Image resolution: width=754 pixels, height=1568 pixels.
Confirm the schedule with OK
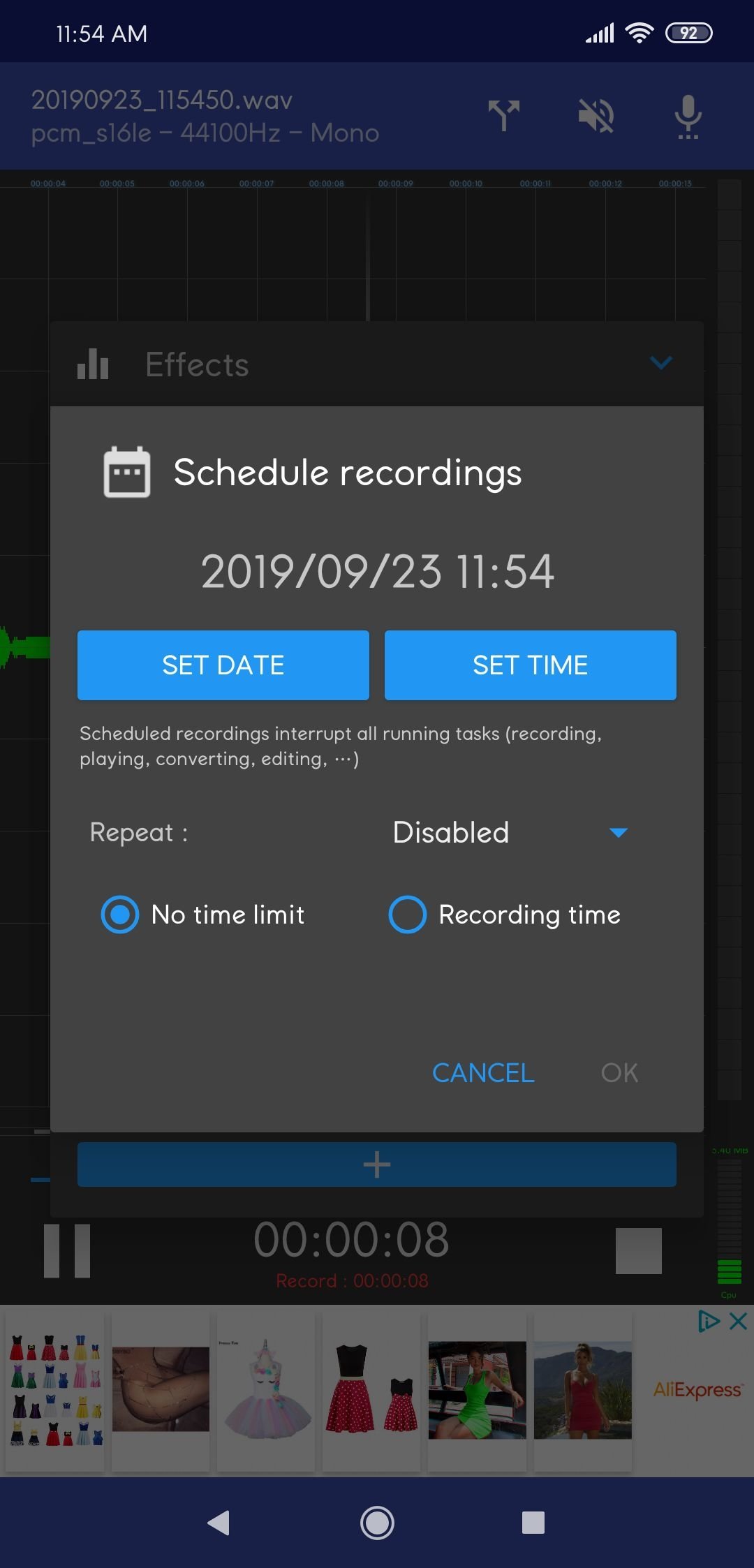click(619, 1073)
